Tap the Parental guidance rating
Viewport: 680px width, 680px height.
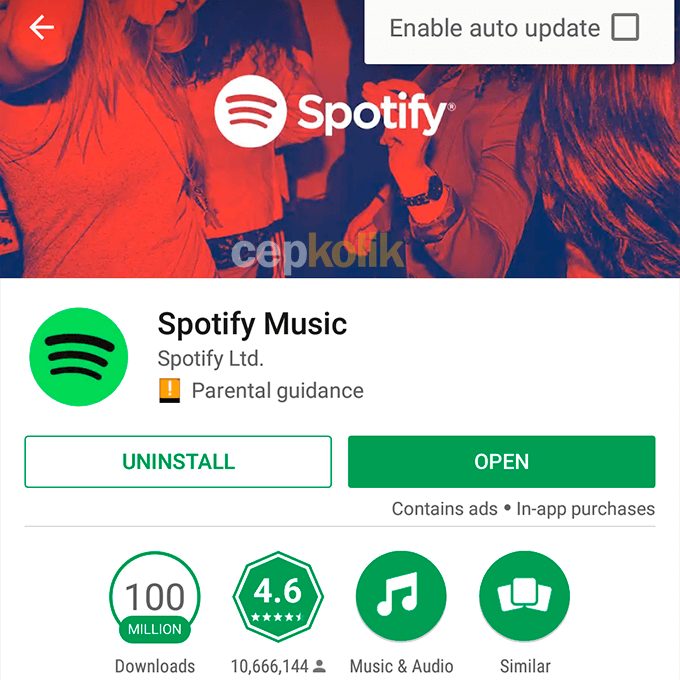262,391
